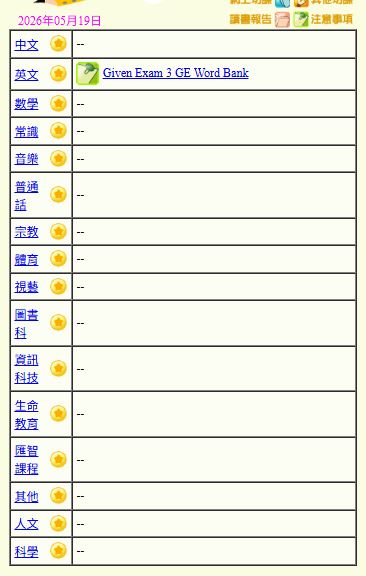Open the 圖書科 subject link
366x576 pixels.
pyautogui.click(x=26, y=323)
